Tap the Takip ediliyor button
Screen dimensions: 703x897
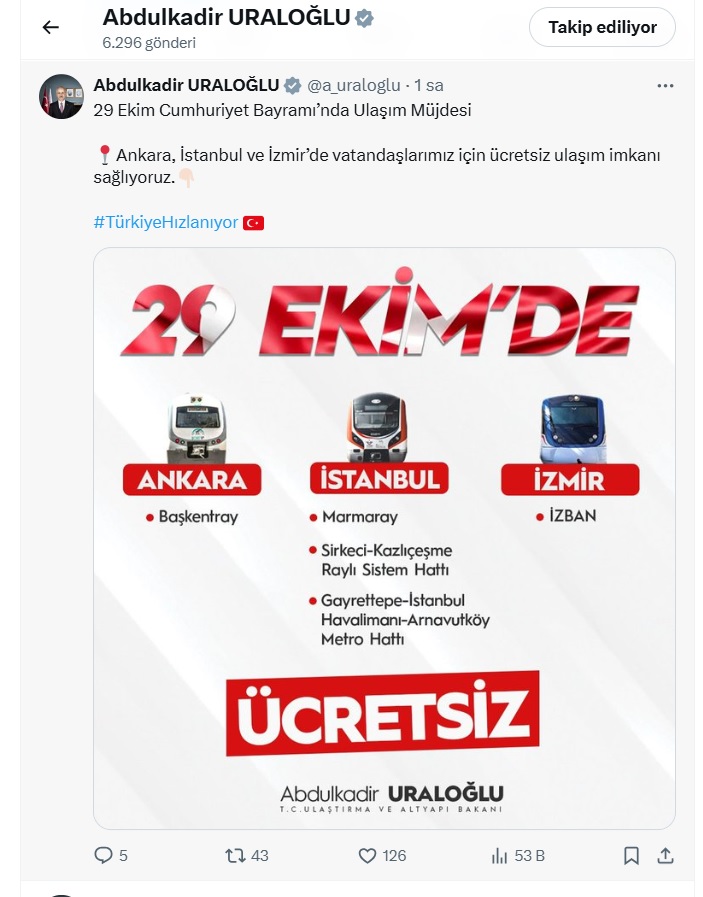tap(602, 27)
